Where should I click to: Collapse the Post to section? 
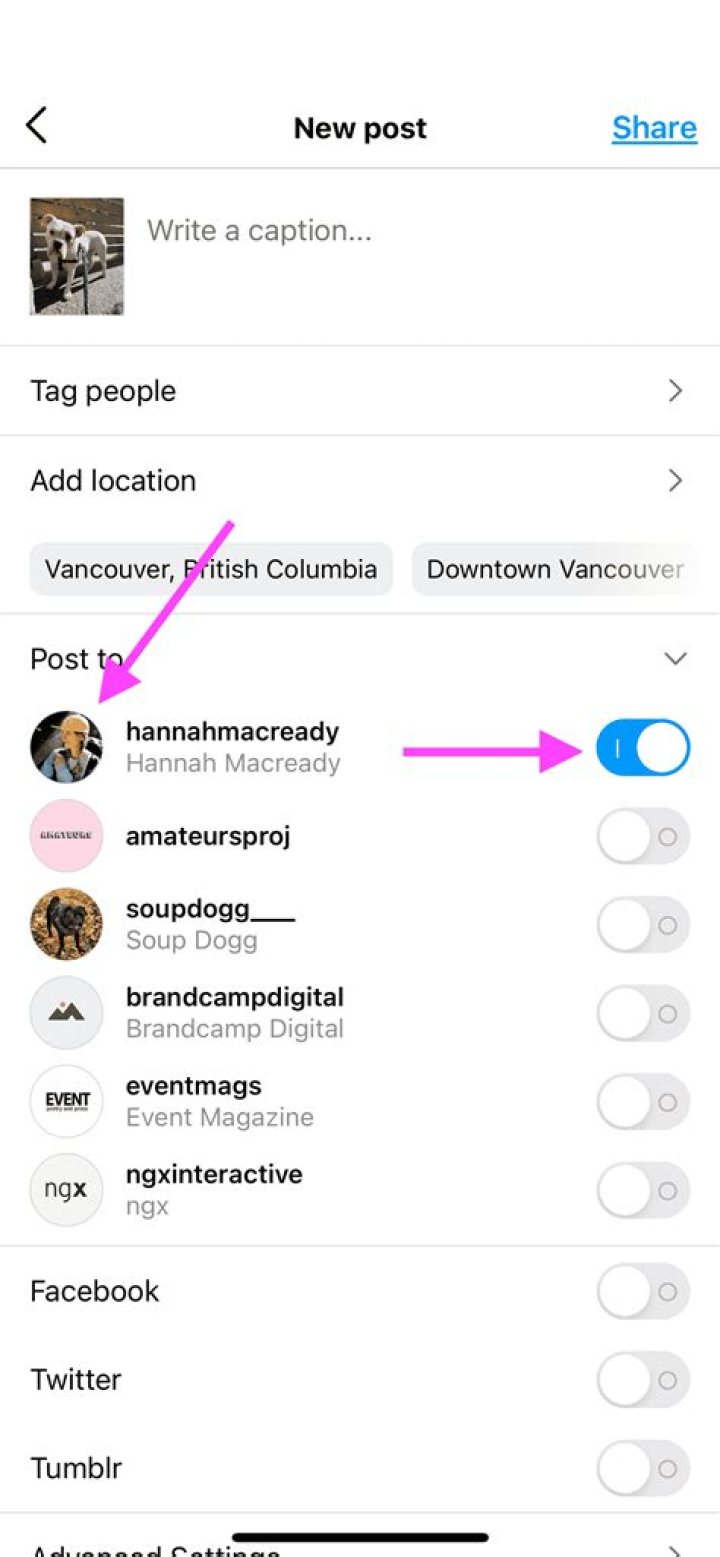[x=675, y=658]
